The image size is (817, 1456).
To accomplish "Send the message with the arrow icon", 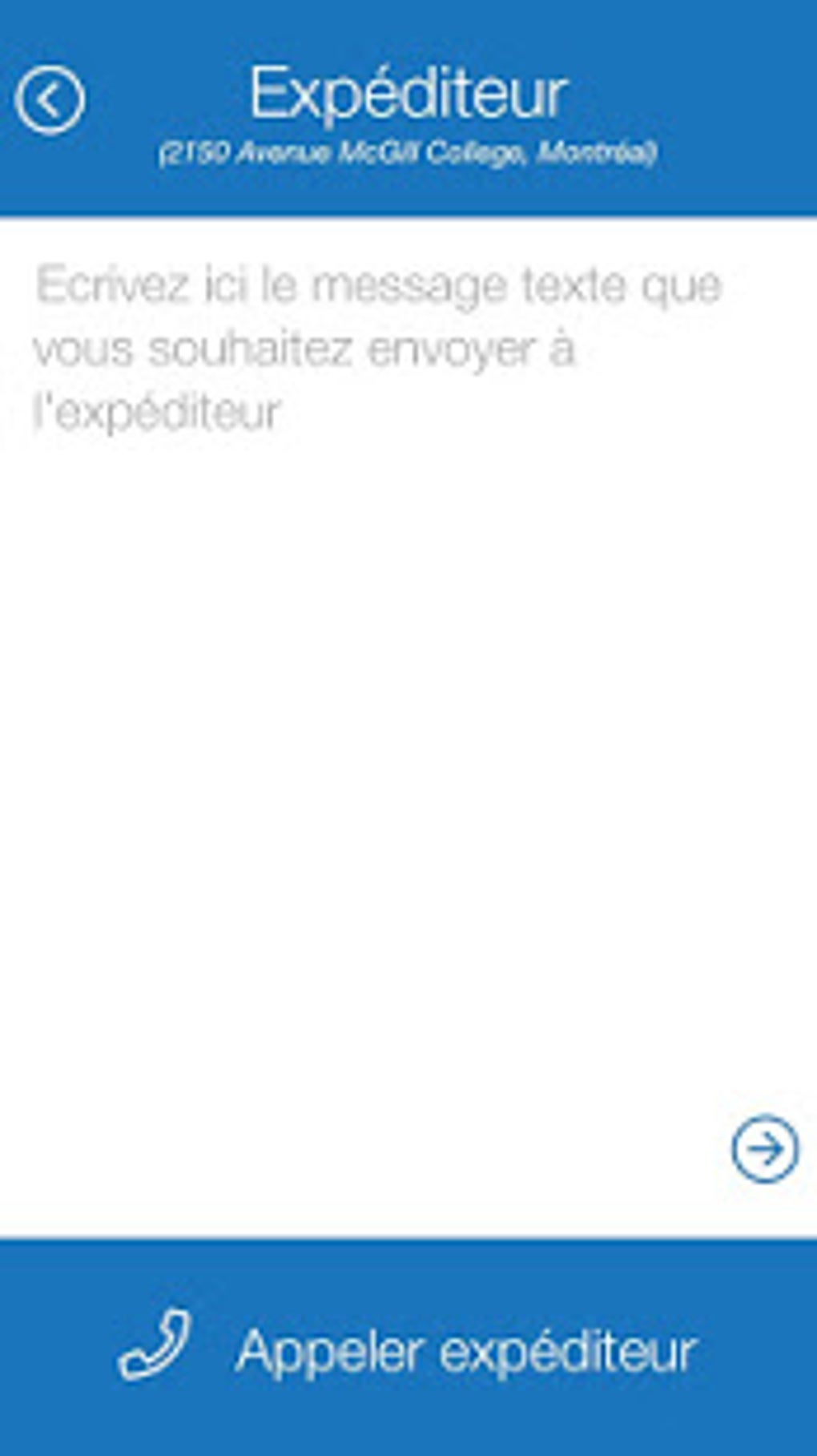I will [765, 1148].
